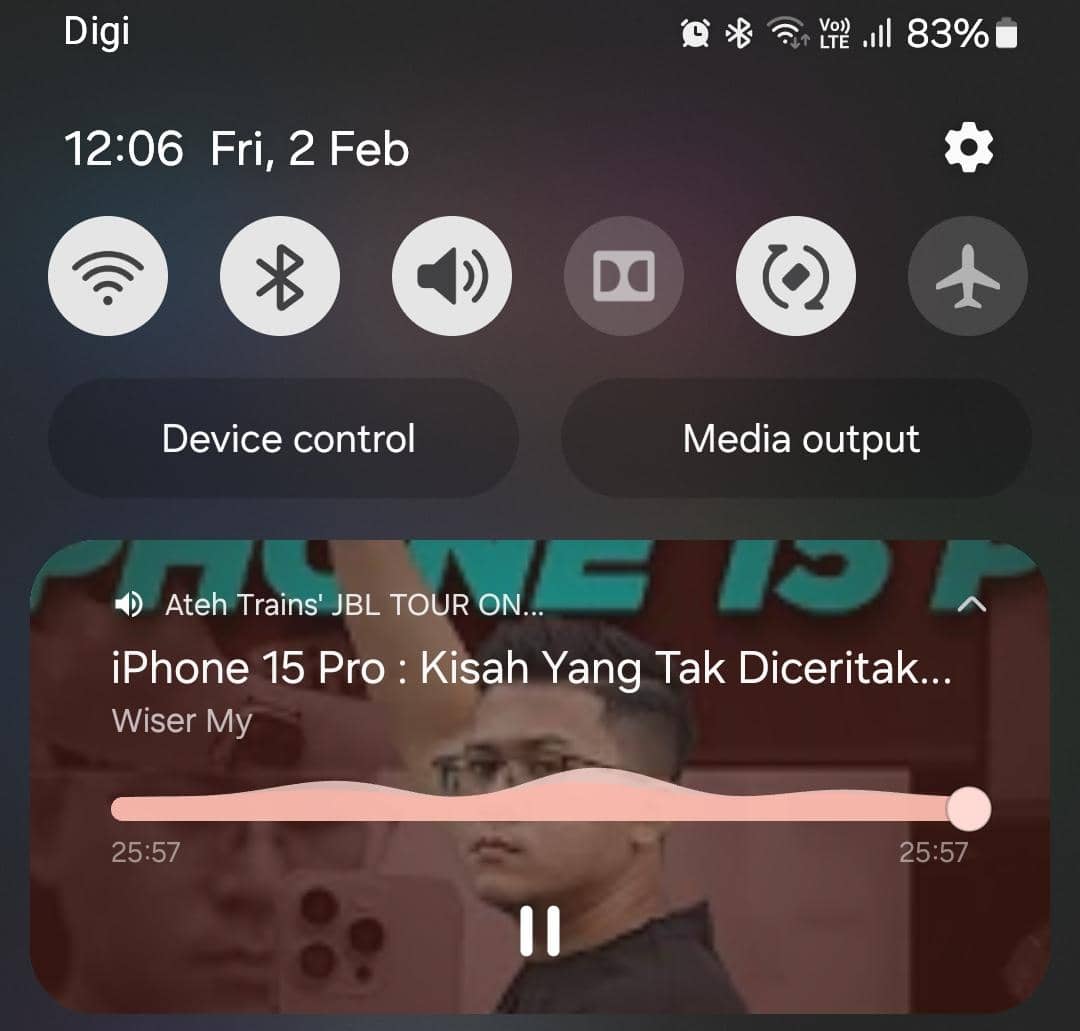1080x1031 pixels.
Task: Collapse the media player notification chevron
Action: pos(972,604)
